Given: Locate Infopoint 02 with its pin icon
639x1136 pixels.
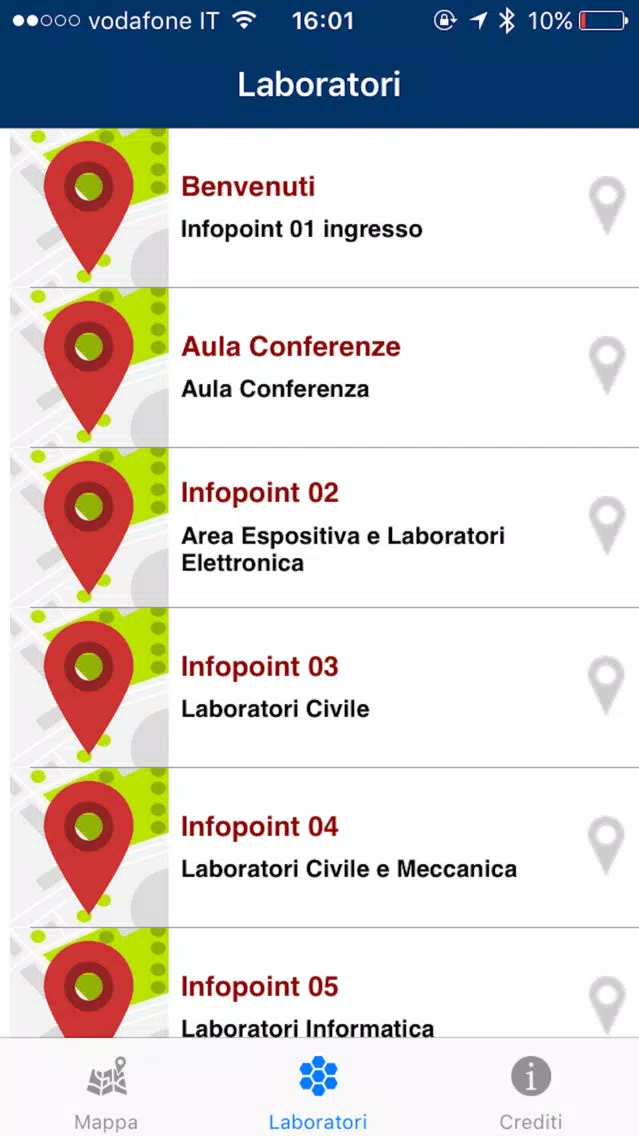Looking at the screenshot, I should point(606,526).
